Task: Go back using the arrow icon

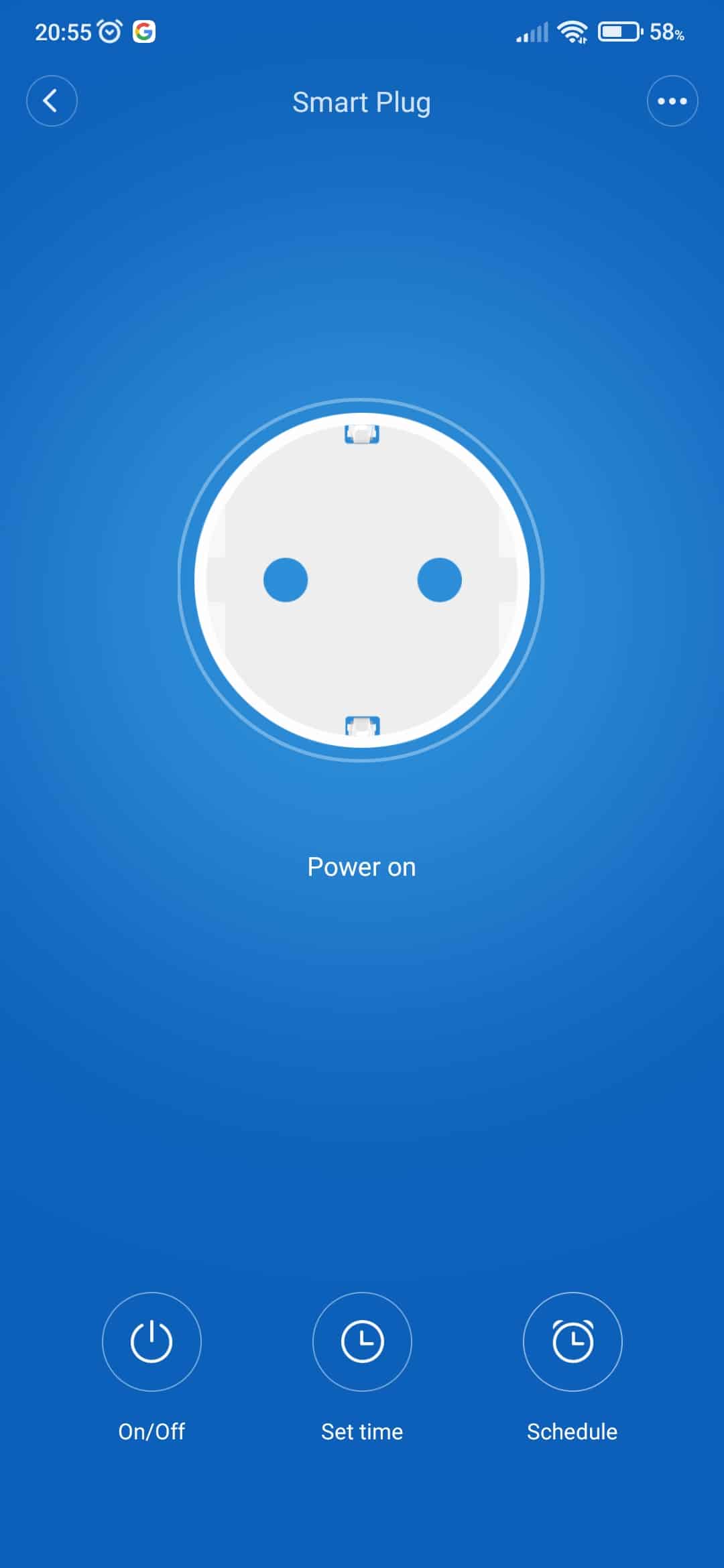Action: pos(52,101)
